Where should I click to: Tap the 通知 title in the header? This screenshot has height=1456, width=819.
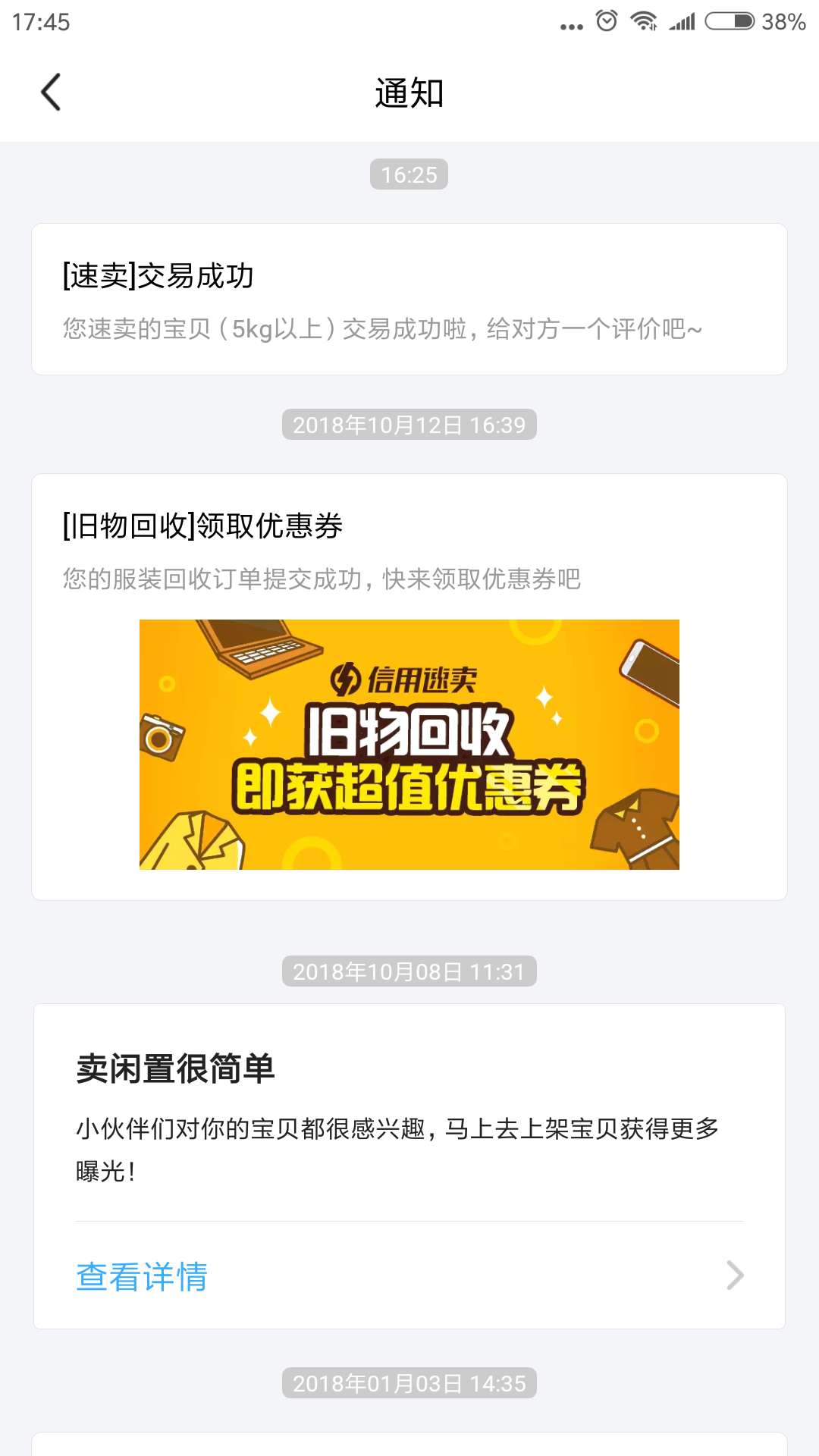pyautogui.click(x=409, y=93)
